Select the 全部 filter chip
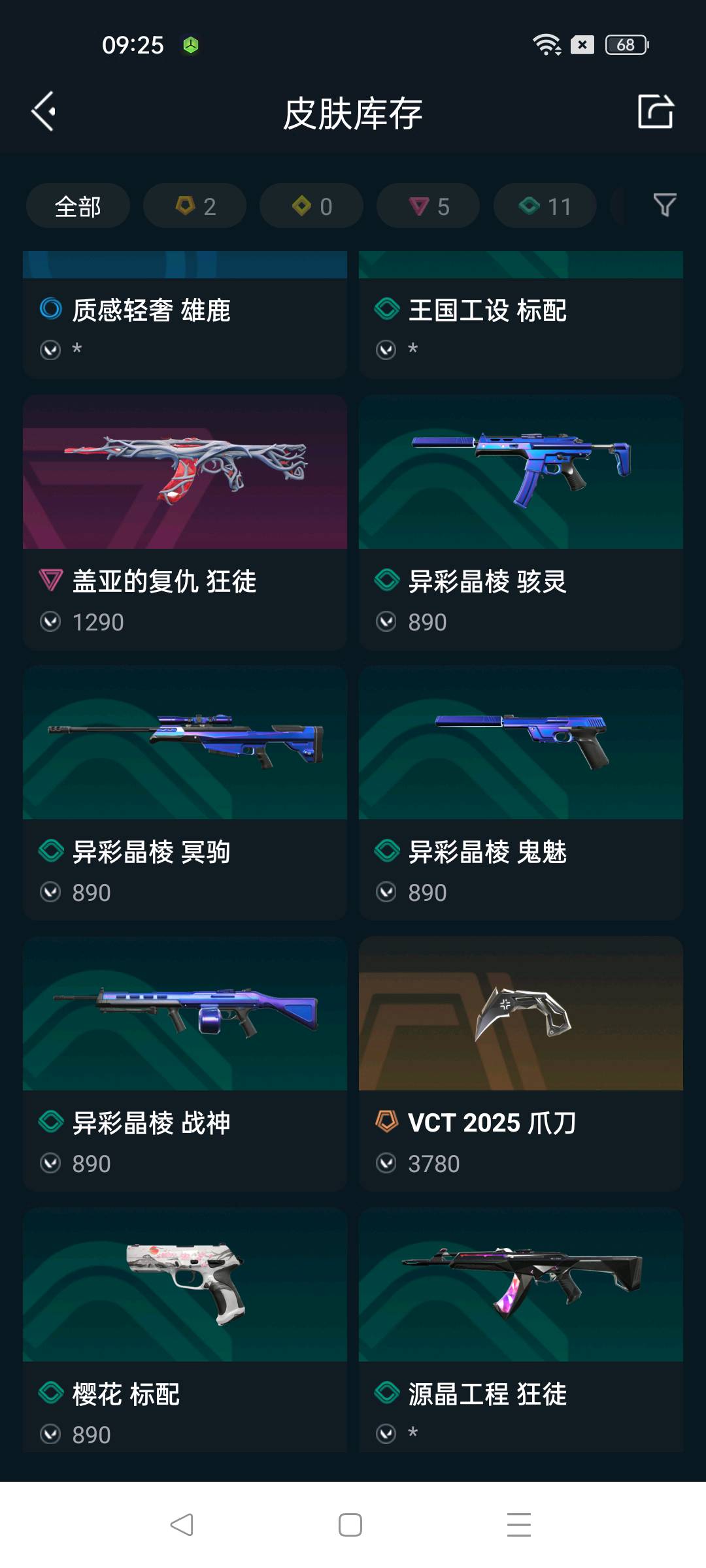This screenshot has height=1568, width=706. point(78,206)
